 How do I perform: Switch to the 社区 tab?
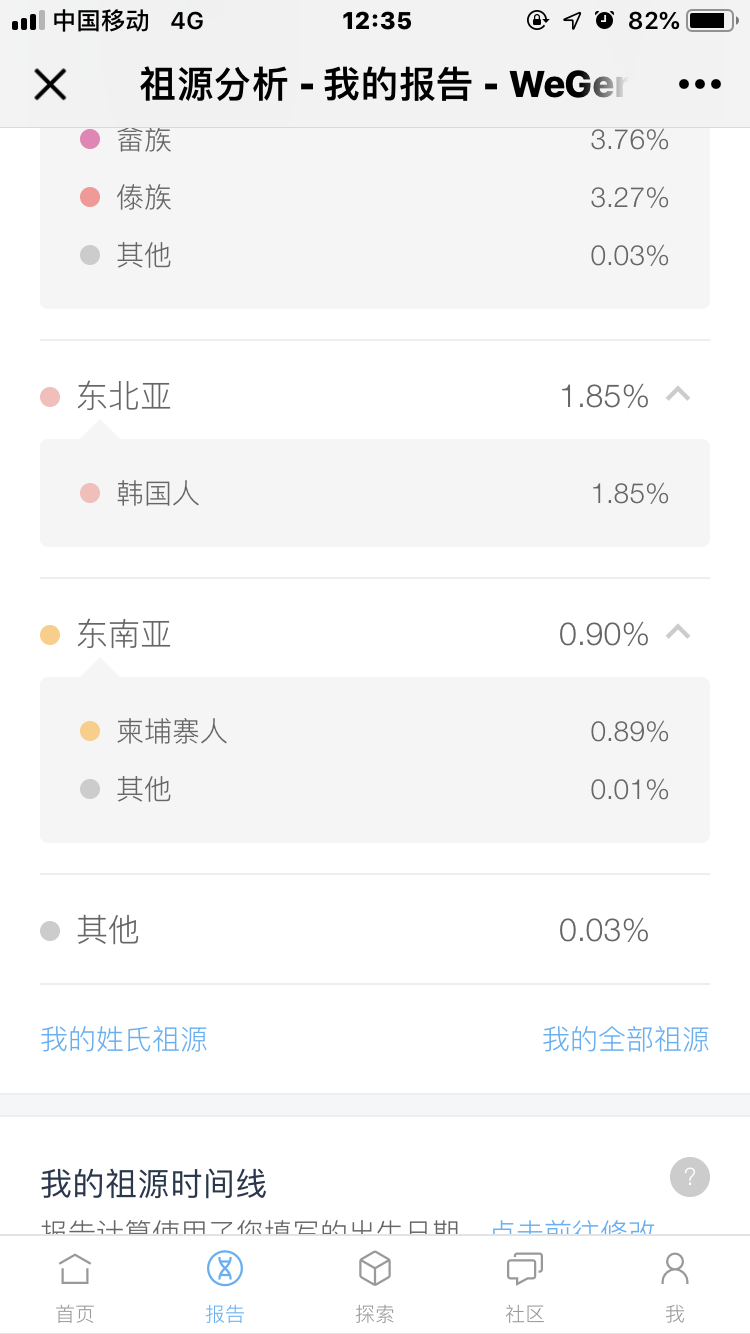tap(525, 1286)
